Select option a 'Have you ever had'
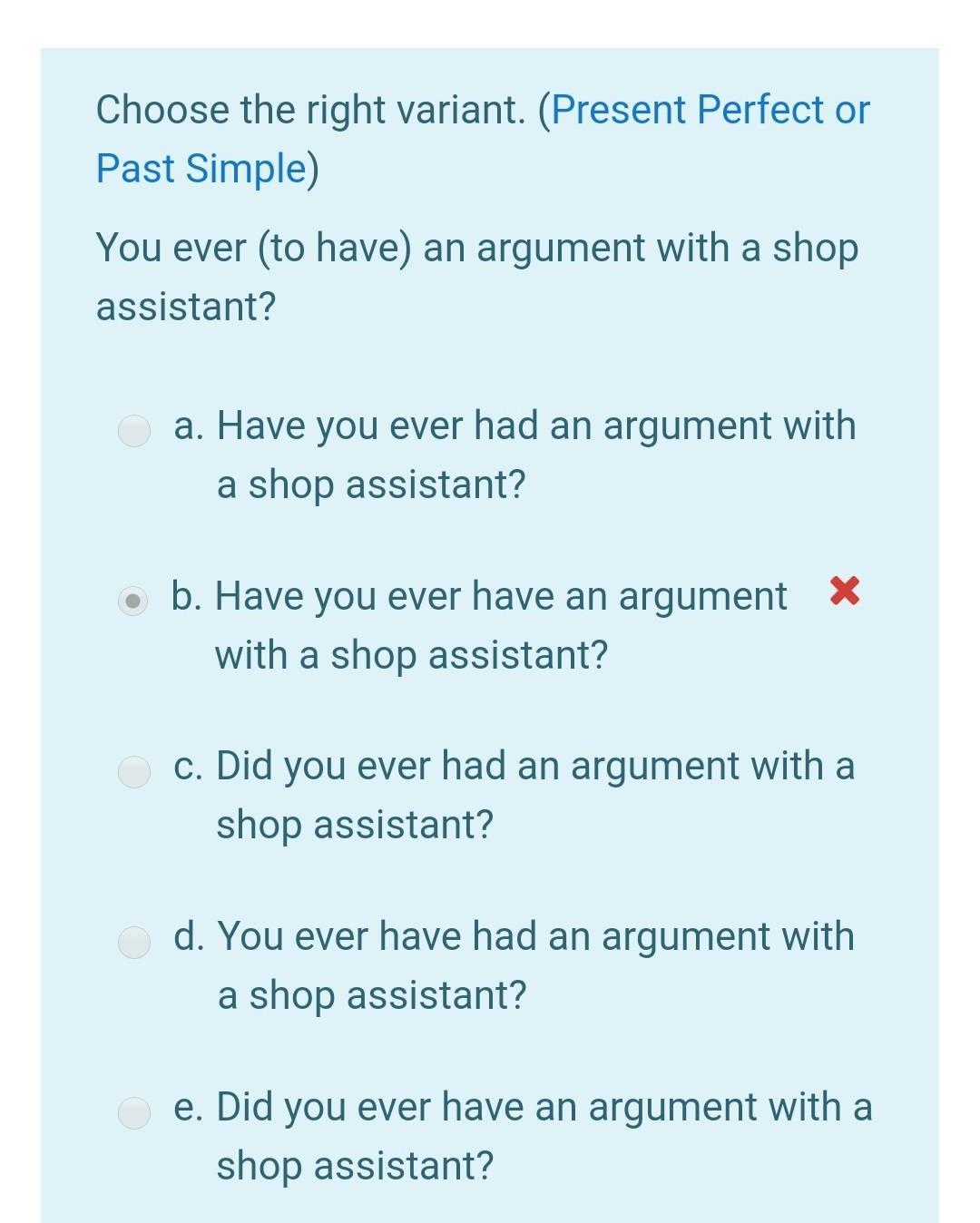Image resolution: width=980 pixels, height=1223 pixels. coord(134,430)
